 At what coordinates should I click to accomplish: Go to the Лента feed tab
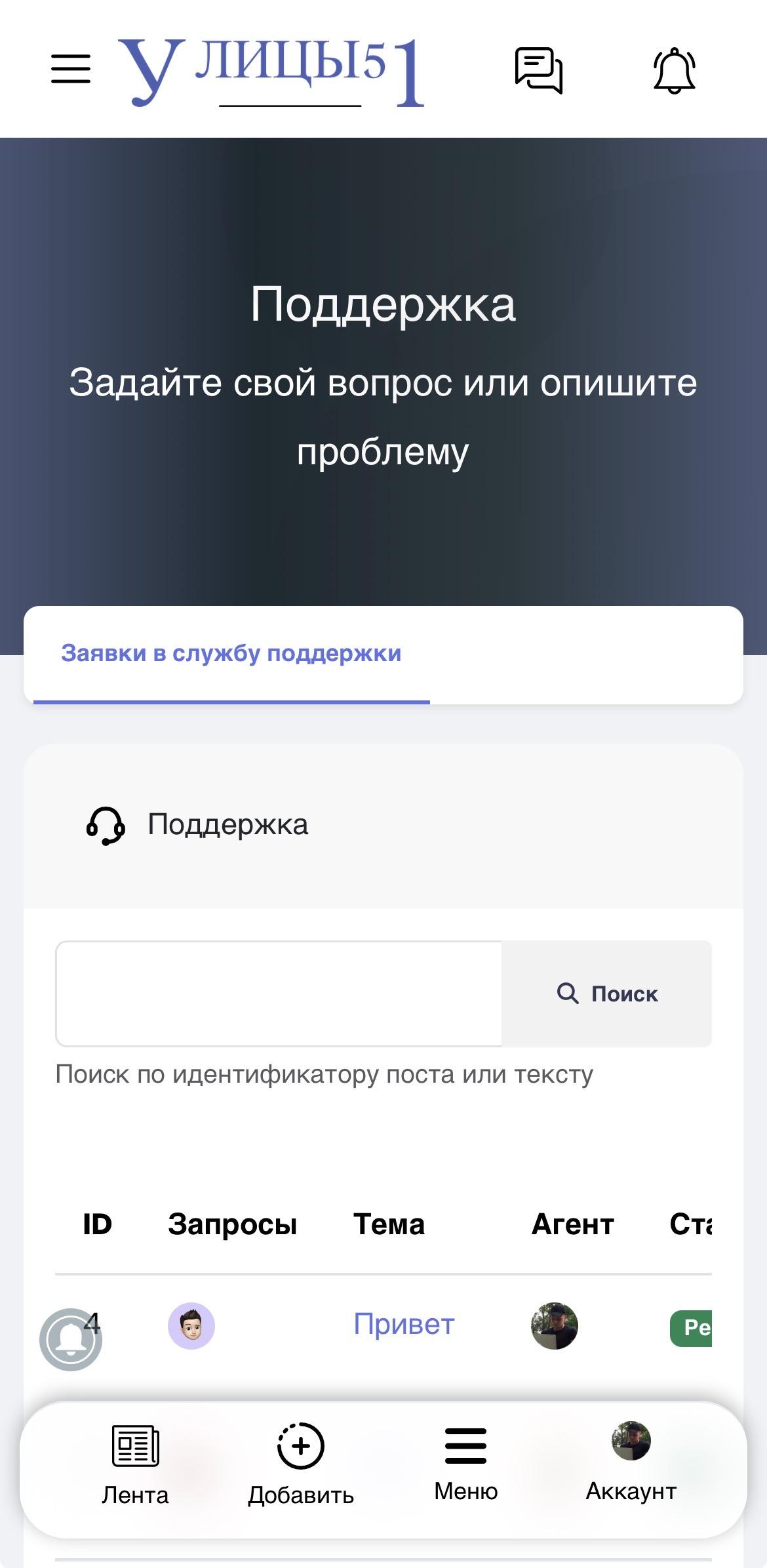click(x=135, y=1464)
